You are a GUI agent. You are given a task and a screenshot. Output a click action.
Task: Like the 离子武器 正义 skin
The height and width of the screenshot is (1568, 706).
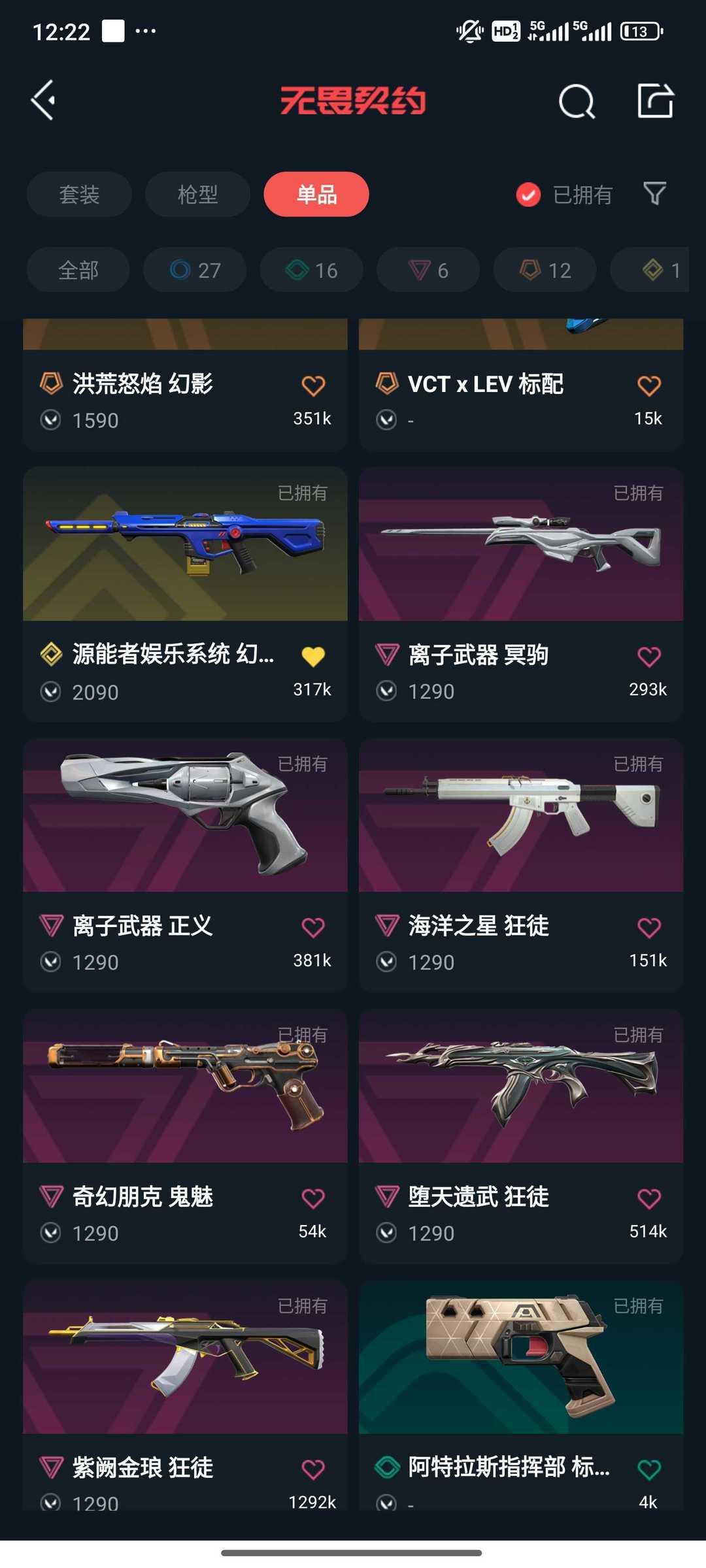313,928
